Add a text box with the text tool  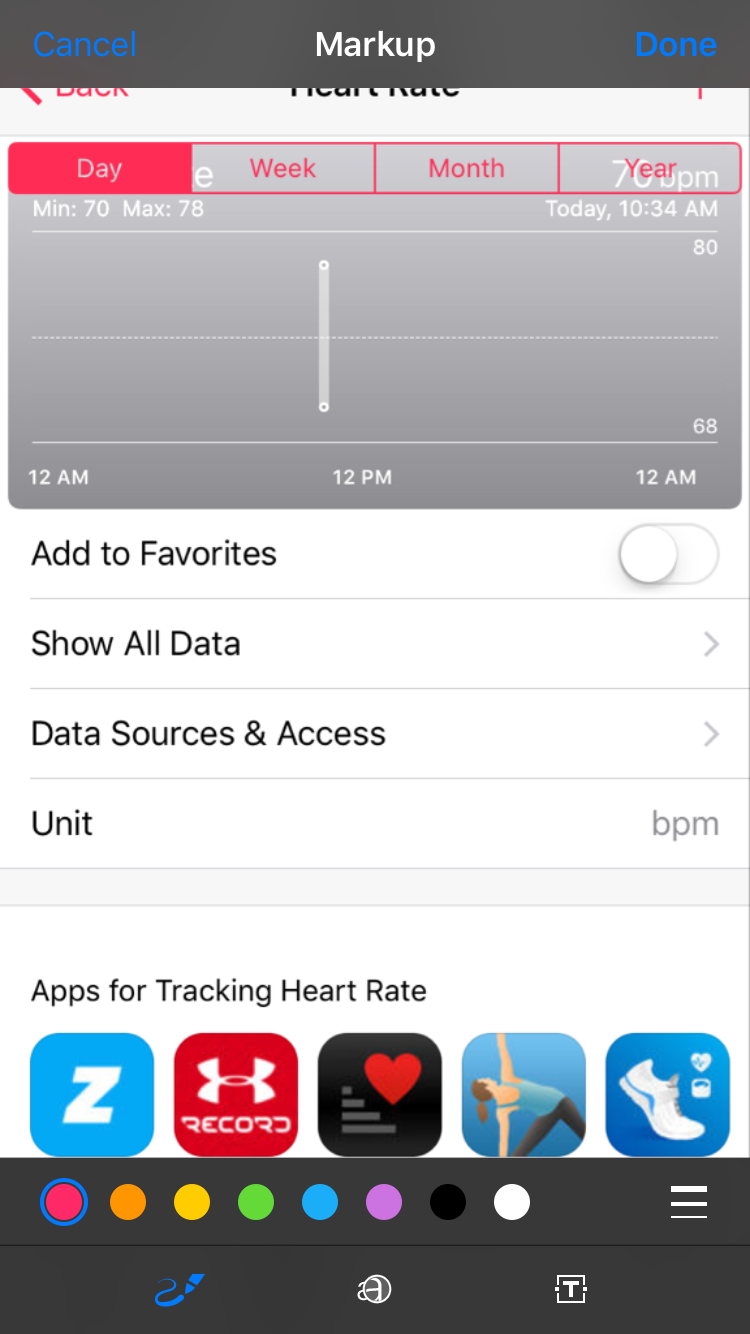(x=570, y=1290)
